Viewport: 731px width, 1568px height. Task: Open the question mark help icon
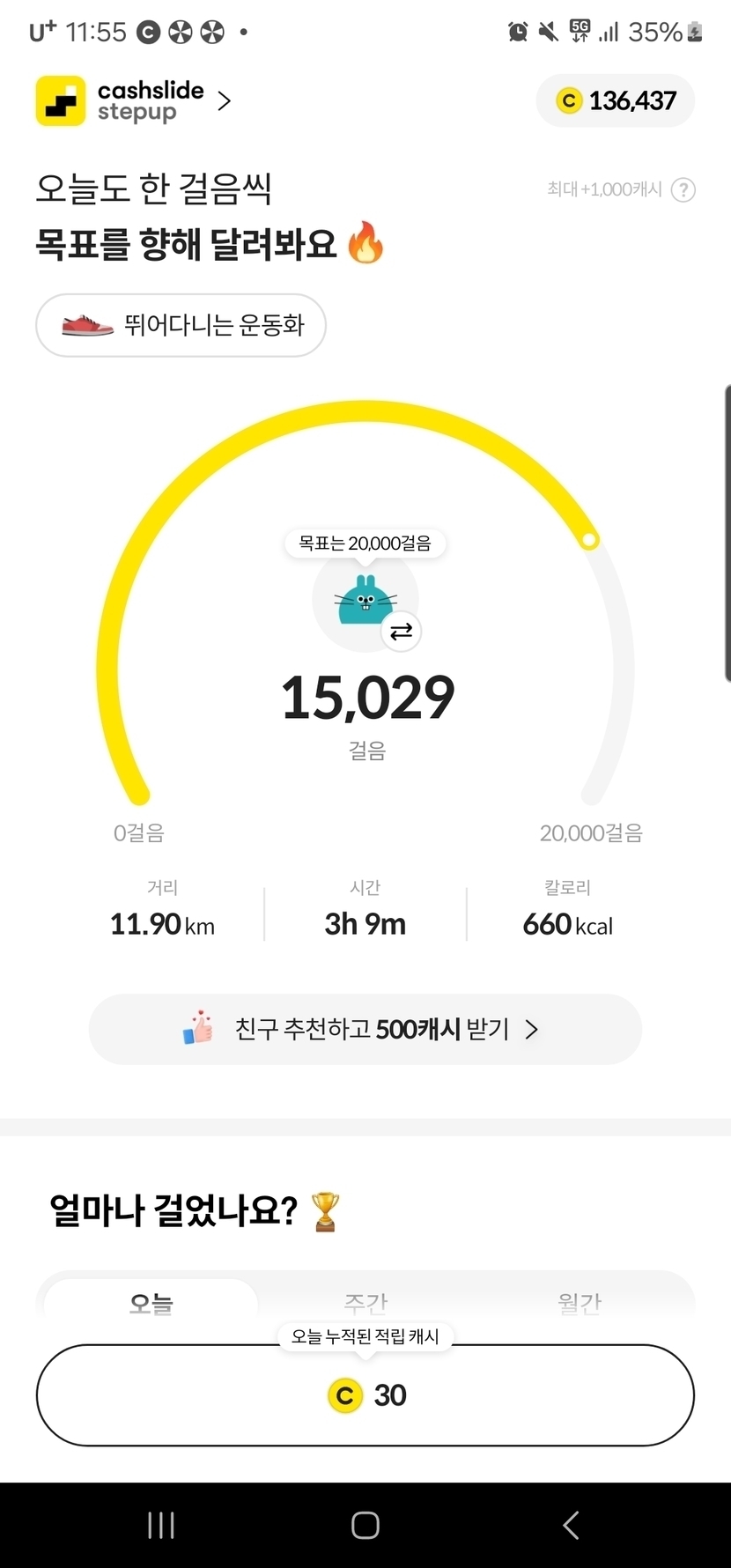coord(683,189)
